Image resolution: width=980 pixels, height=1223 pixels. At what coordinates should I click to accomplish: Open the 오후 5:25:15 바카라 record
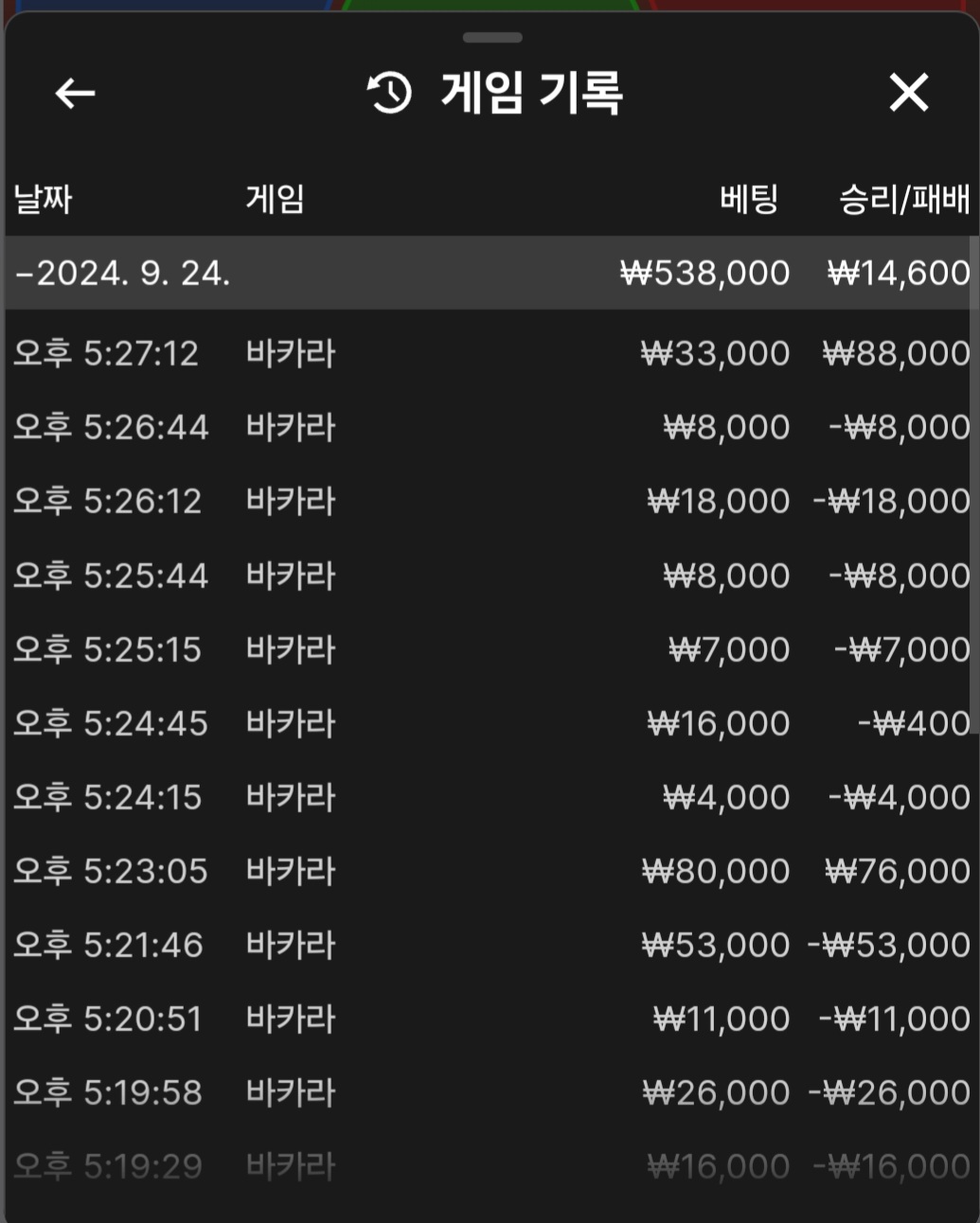[x=490, y=649]
